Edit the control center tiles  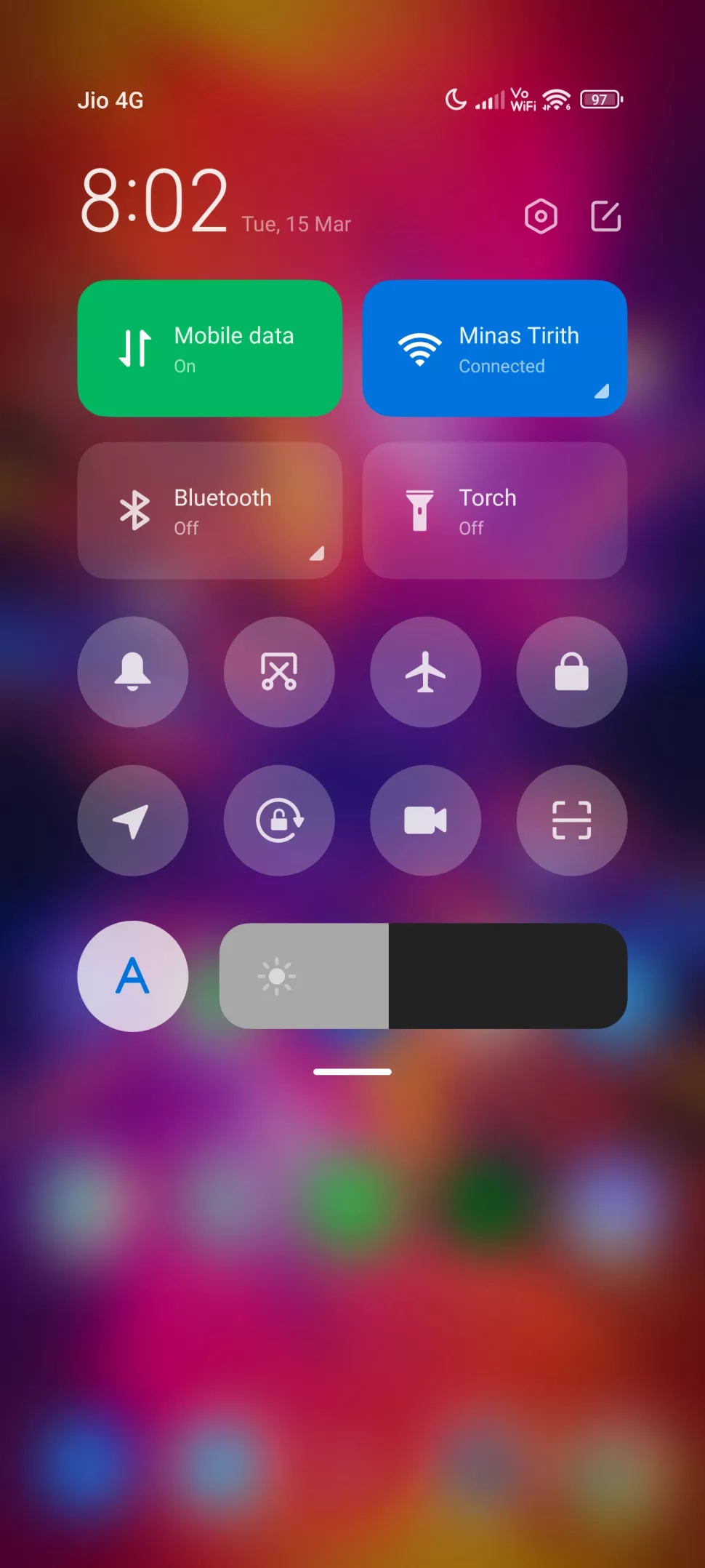605,216
